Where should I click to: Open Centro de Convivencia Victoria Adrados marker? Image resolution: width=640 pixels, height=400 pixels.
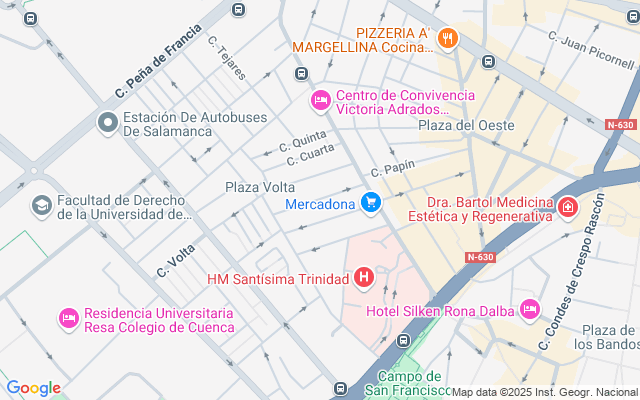pyautogui.click(x=321, y=101)
